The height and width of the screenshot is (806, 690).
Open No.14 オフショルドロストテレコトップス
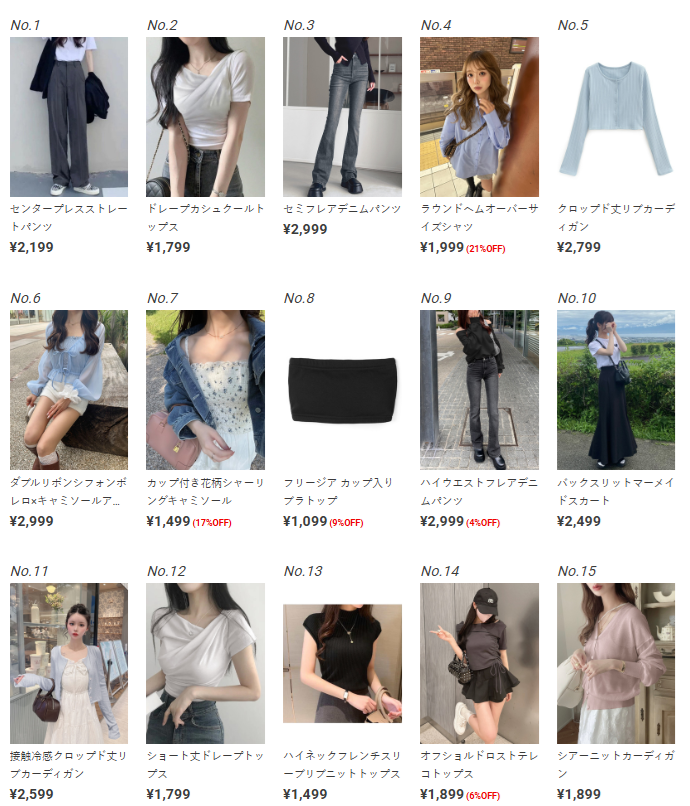pyautogui.click(x=479, y=663)
